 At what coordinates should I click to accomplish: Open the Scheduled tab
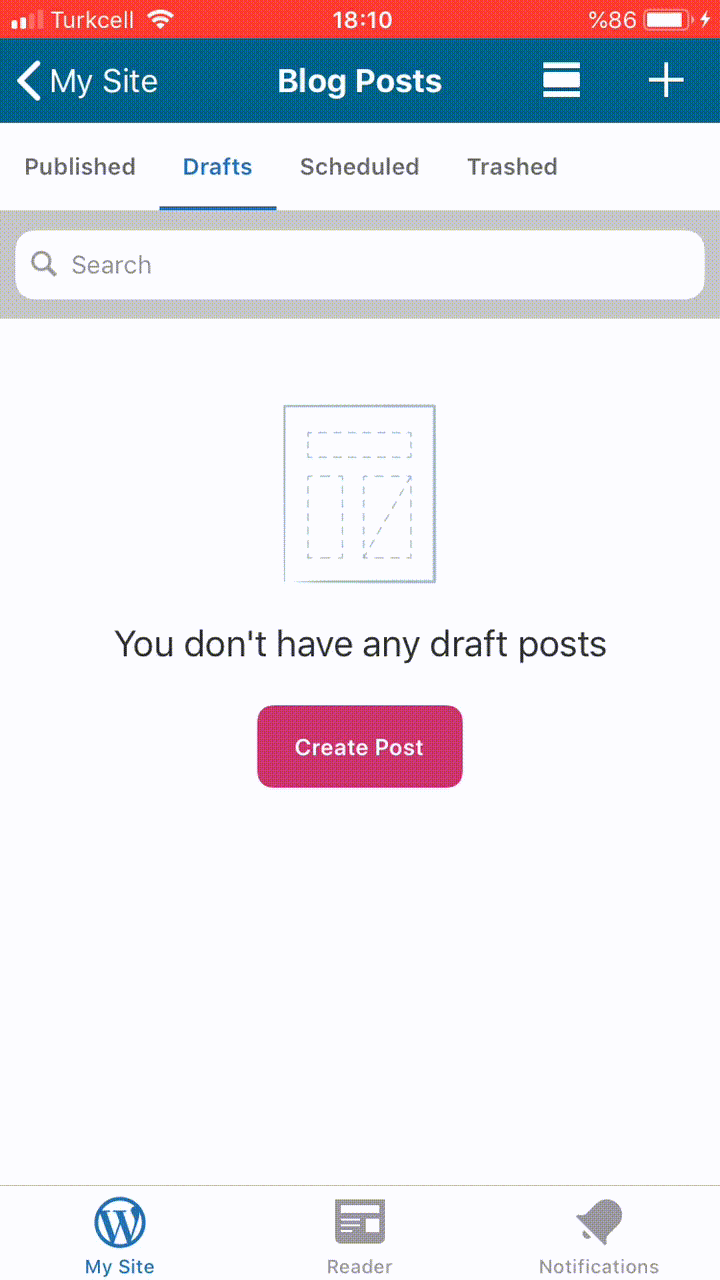[359, 167]
